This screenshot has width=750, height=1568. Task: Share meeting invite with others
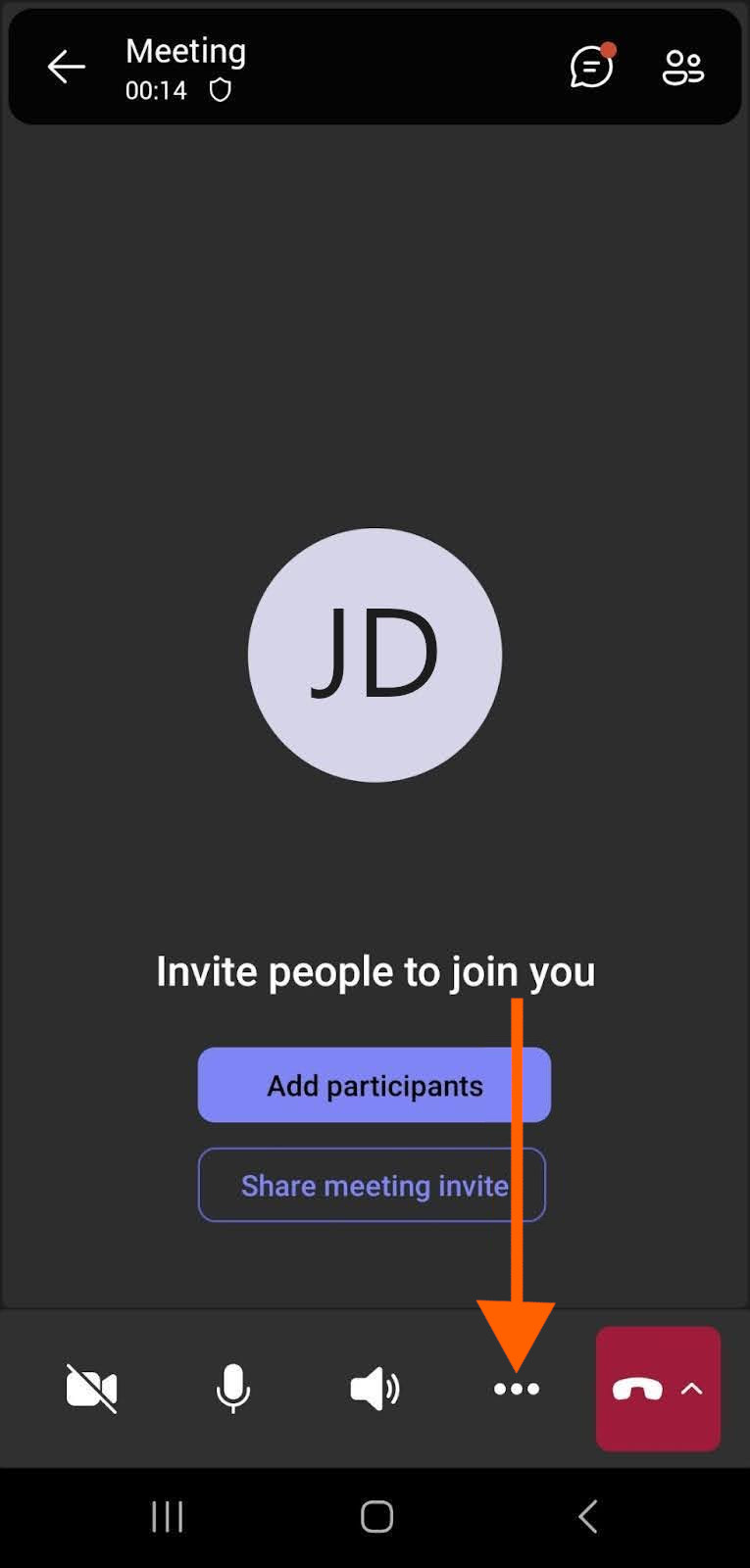(x=372, y=1185)
